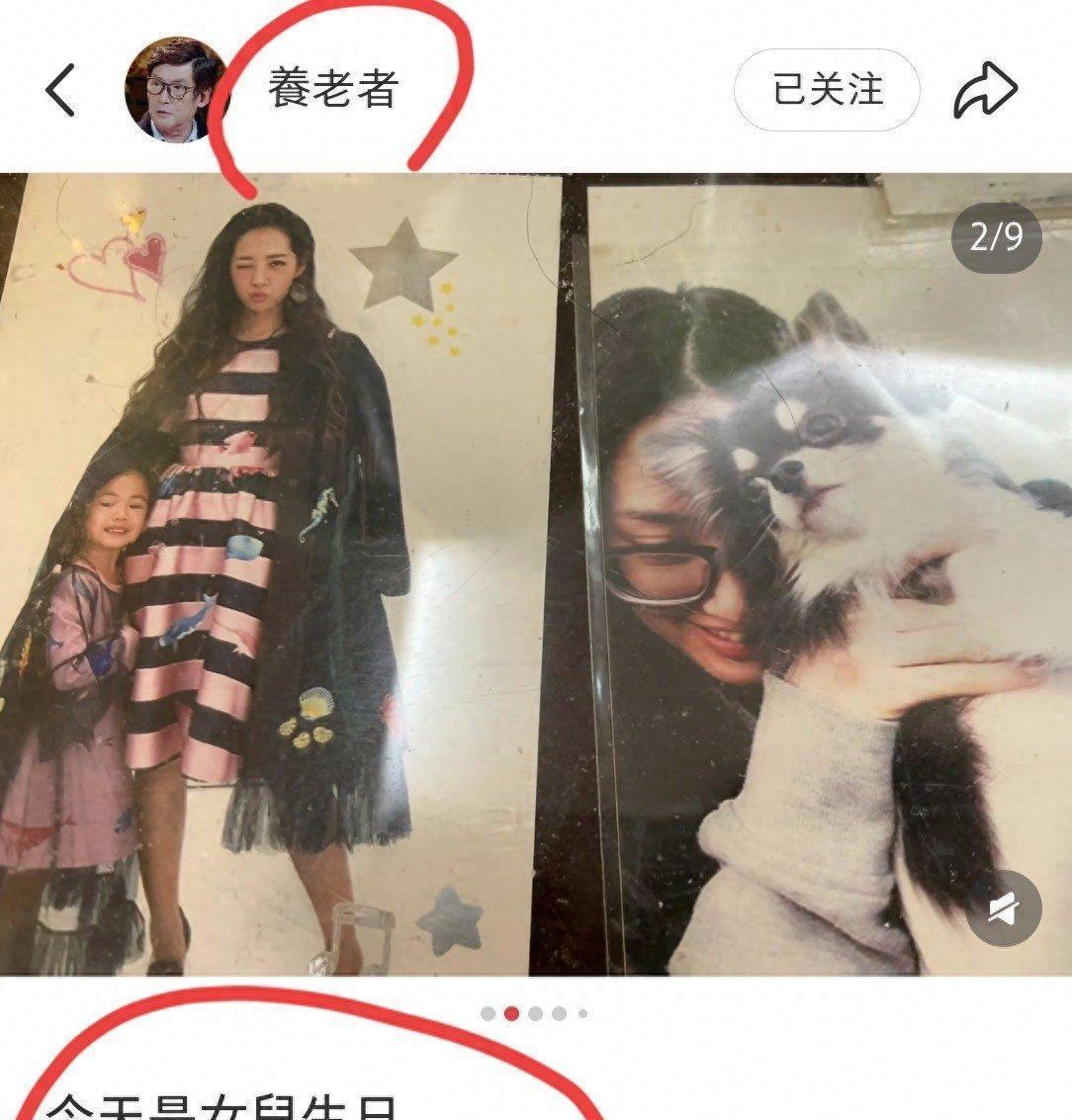Screen dimensions: 1072x1120
Task: Unmute sound with the speaker icon
Action: [1004, 909]
